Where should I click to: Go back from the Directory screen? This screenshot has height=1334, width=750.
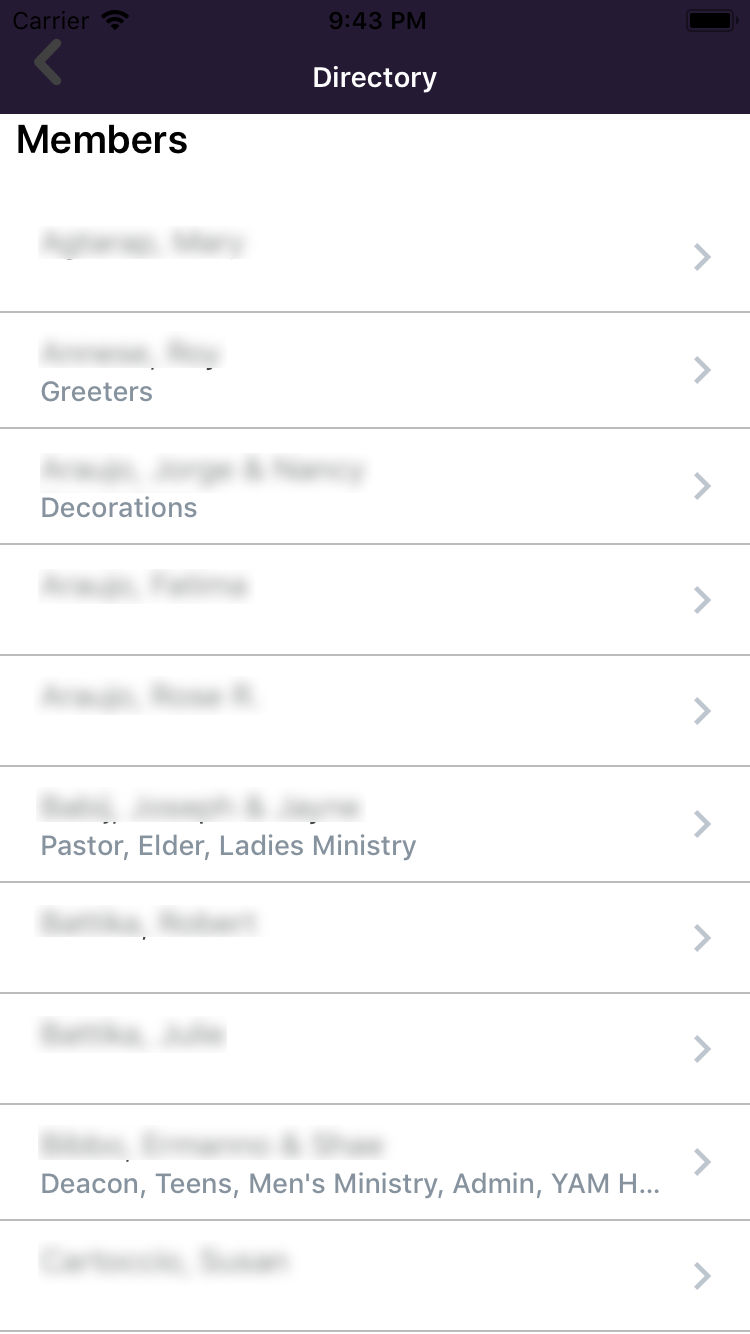tap(48, 62)
